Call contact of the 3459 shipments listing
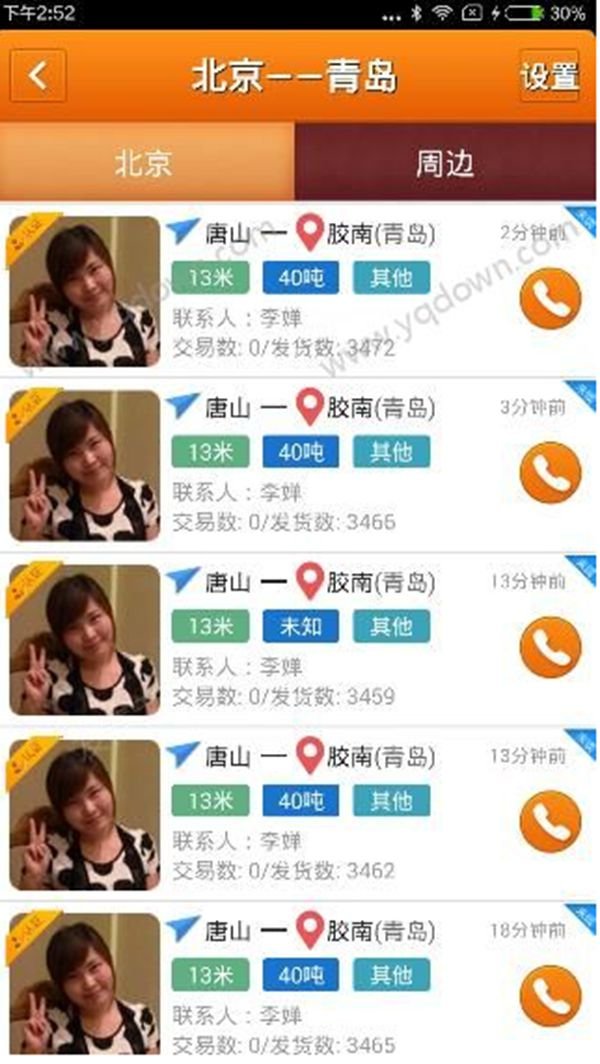This screenshot has height=1064, width=600. point(550,646)
